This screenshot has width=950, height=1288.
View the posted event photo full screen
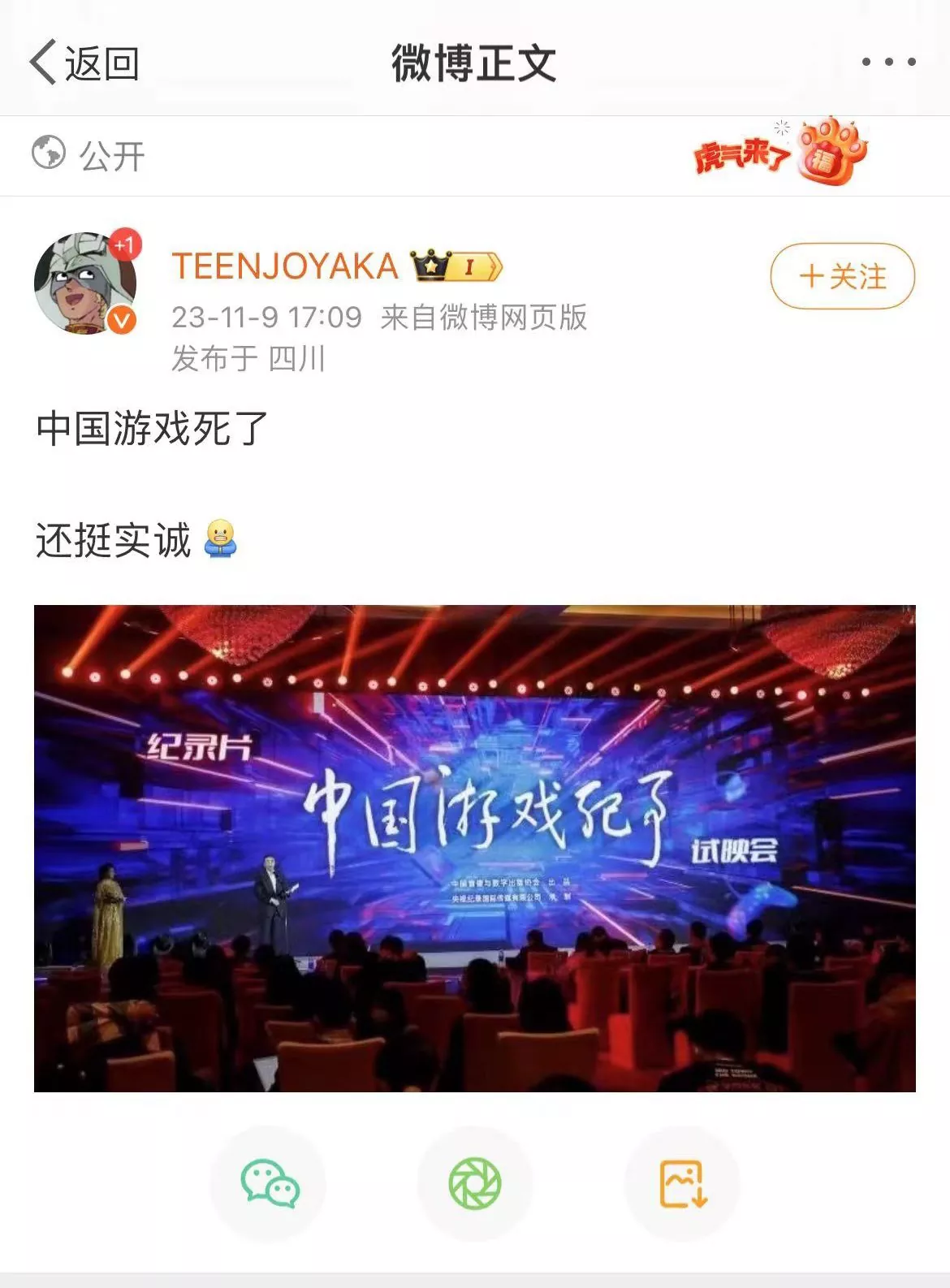tap(474, 847)
